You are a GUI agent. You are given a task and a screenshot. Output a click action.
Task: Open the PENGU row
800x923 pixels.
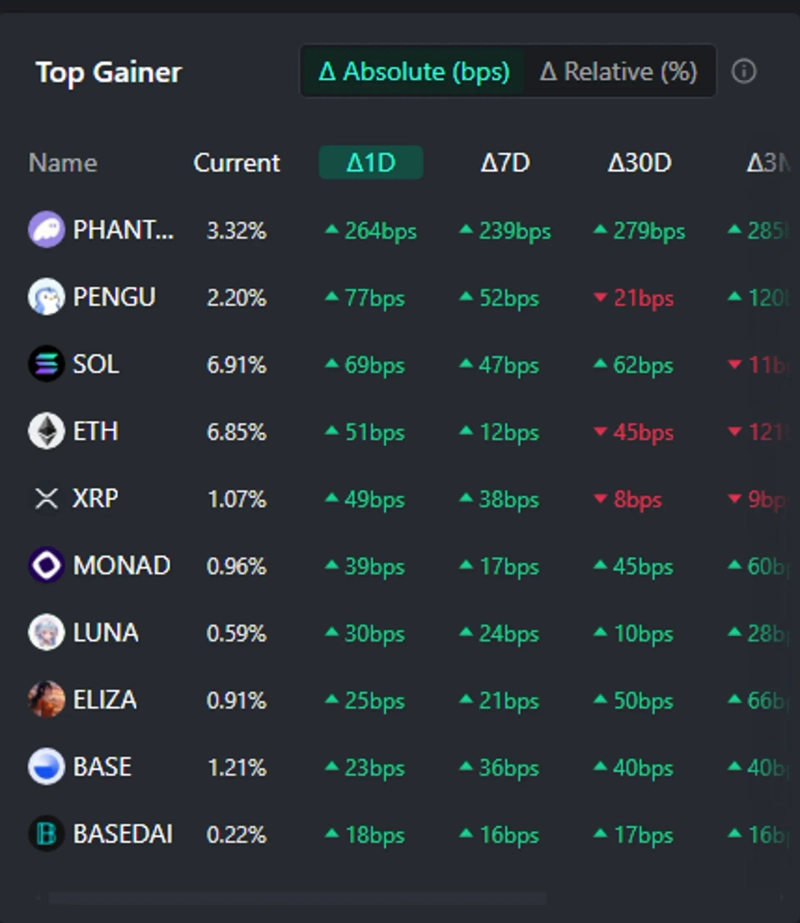pyautogui.click(x=113, y=298)
